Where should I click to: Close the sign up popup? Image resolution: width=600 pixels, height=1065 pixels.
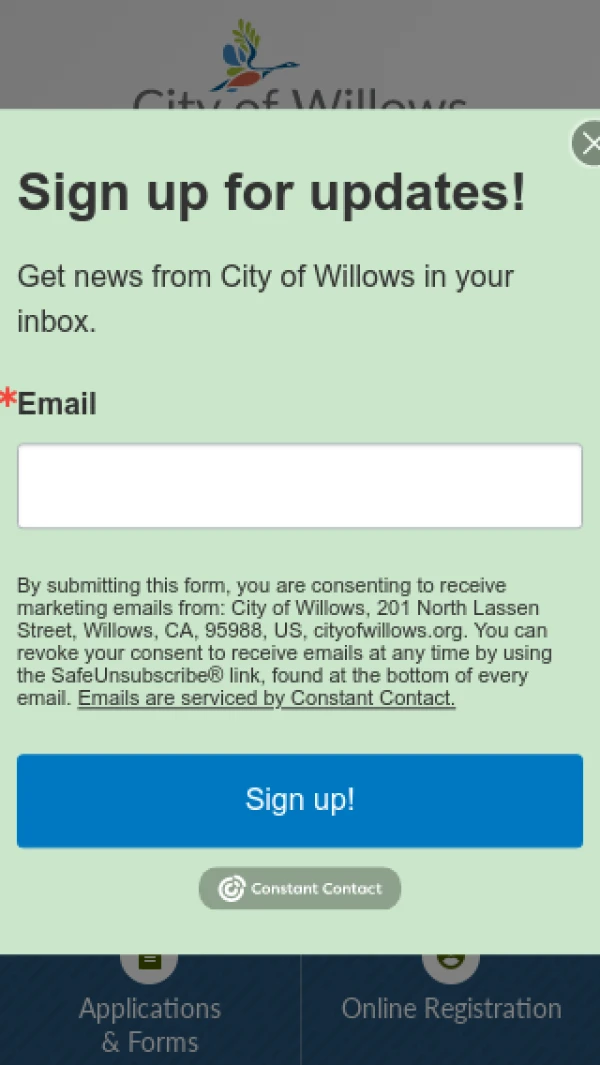click(x=588, y=143)
